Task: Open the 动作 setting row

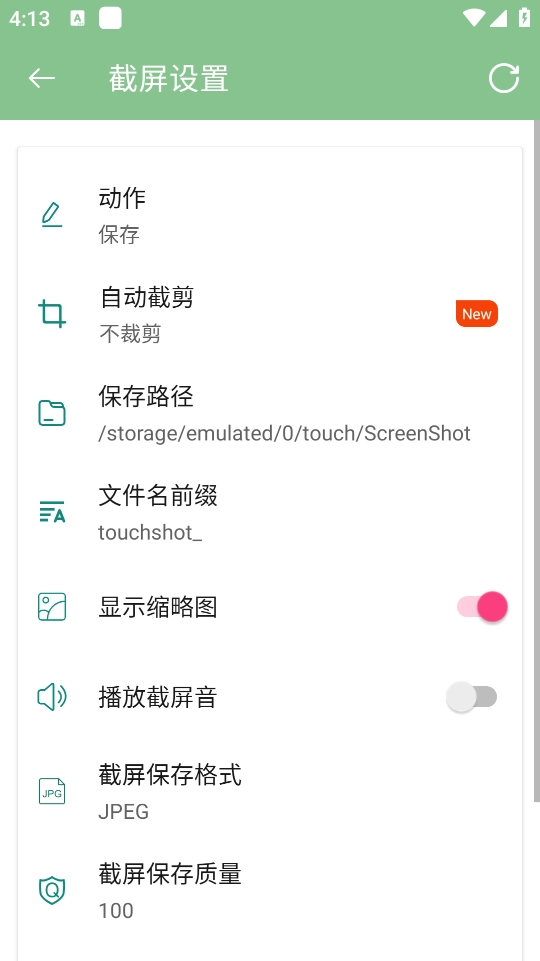Action: point(270,216)
